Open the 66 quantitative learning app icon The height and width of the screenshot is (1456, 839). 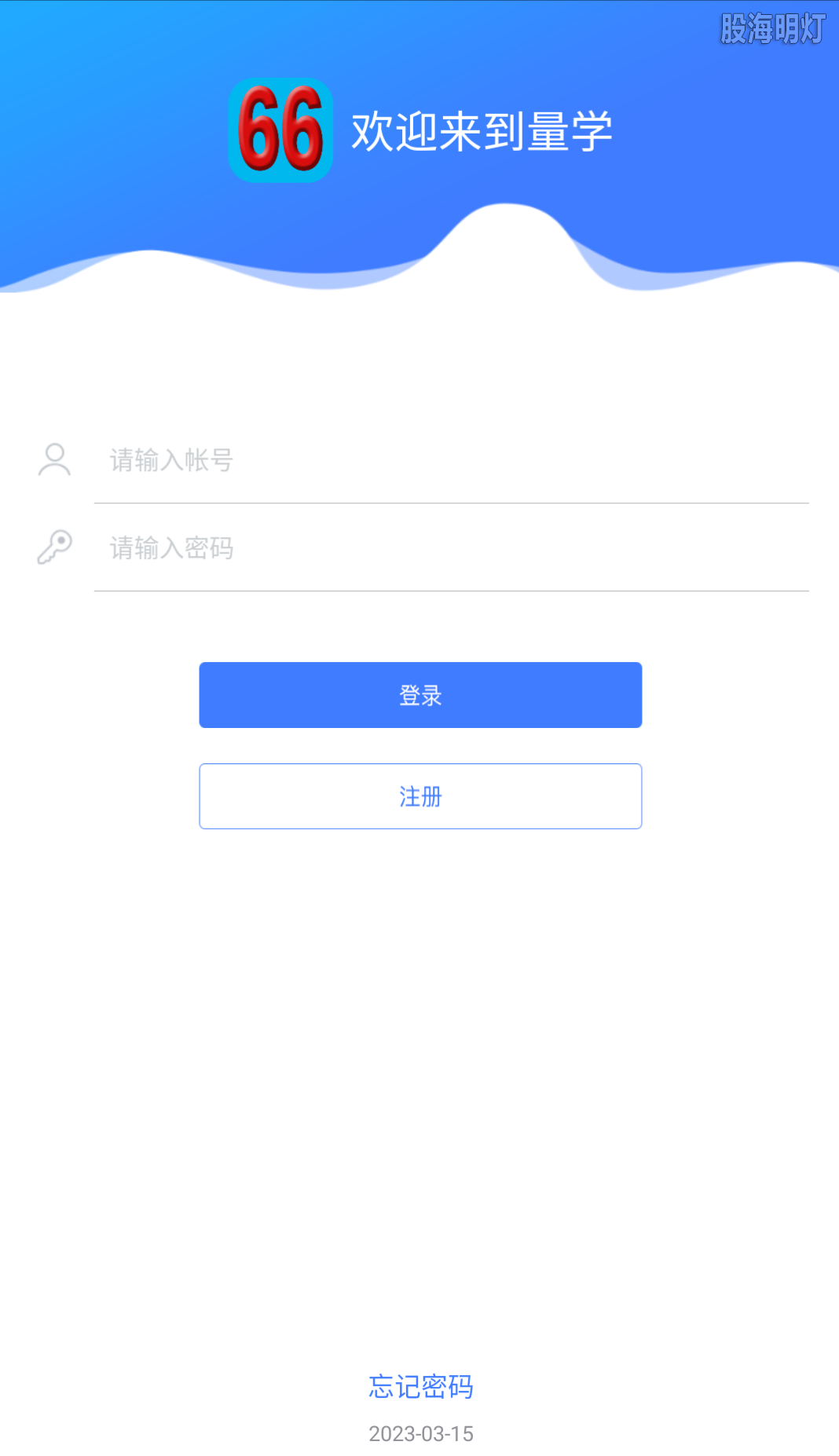281,130
